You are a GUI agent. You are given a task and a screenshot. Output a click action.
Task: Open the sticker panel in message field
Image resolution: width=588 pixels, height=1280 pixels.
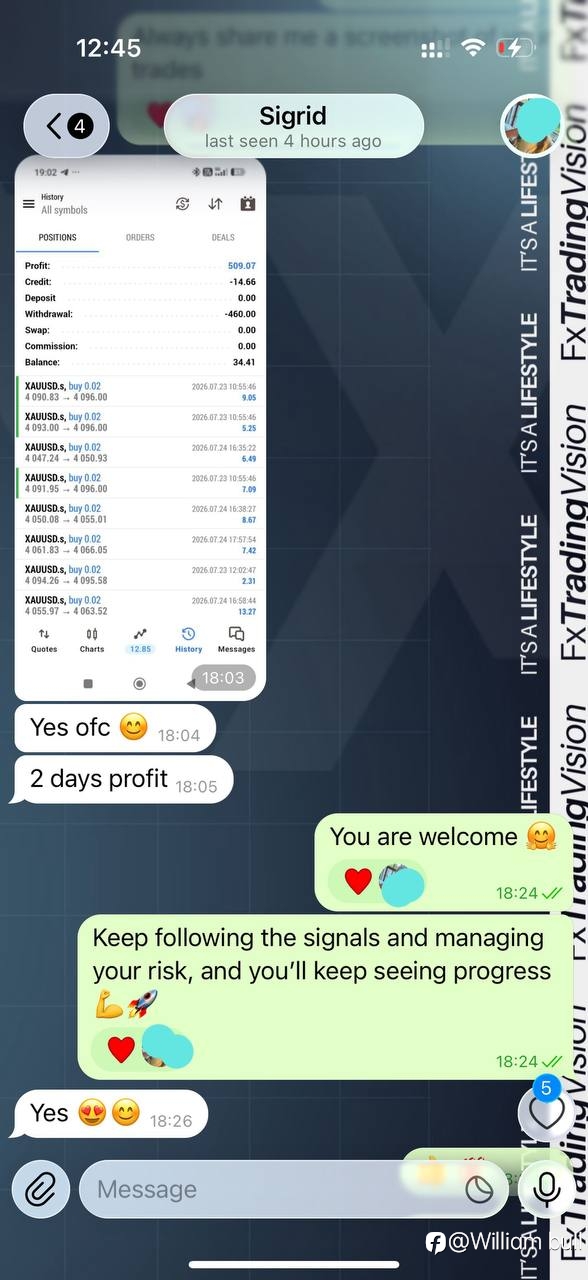(x=479, y=1190)
